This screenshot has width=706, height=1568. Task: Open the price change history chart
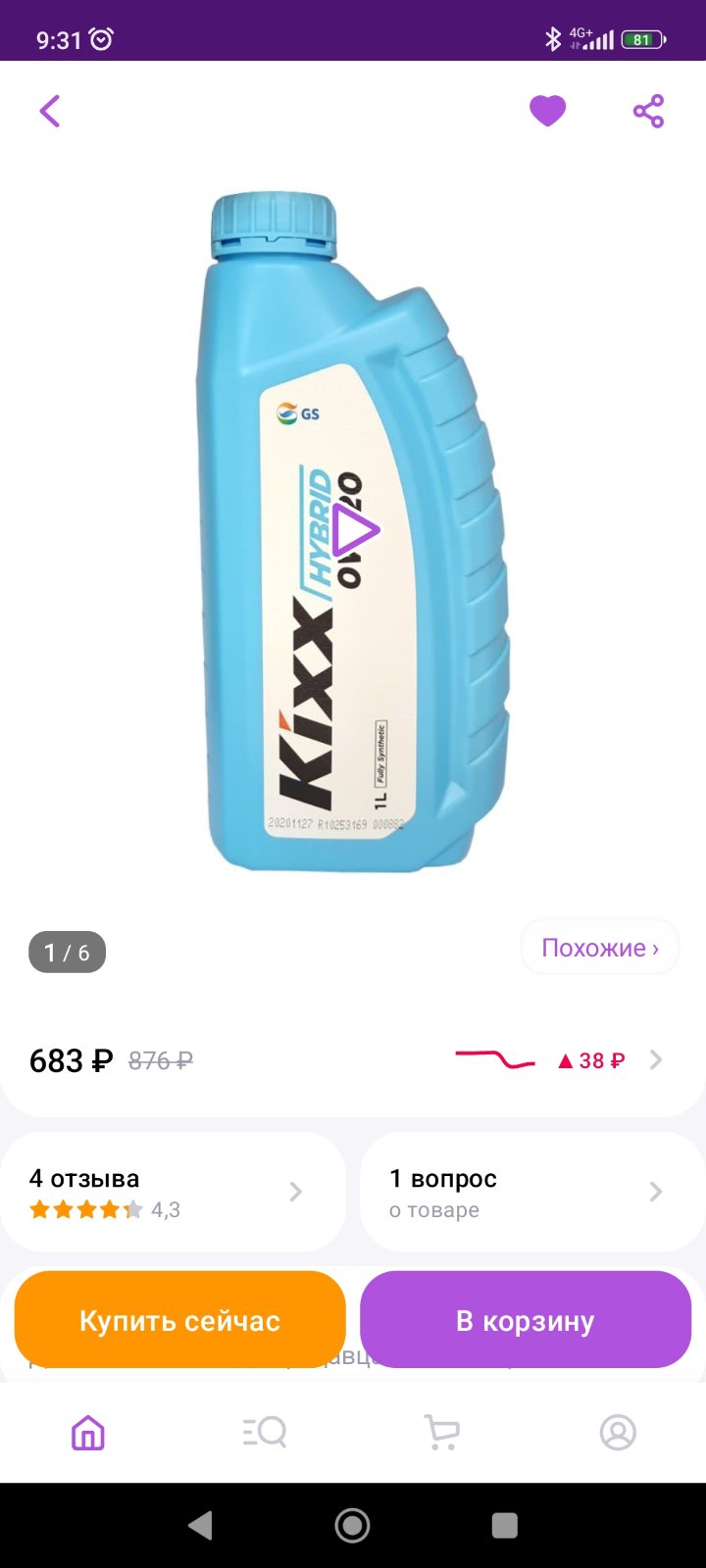[x=559, y=1060]
